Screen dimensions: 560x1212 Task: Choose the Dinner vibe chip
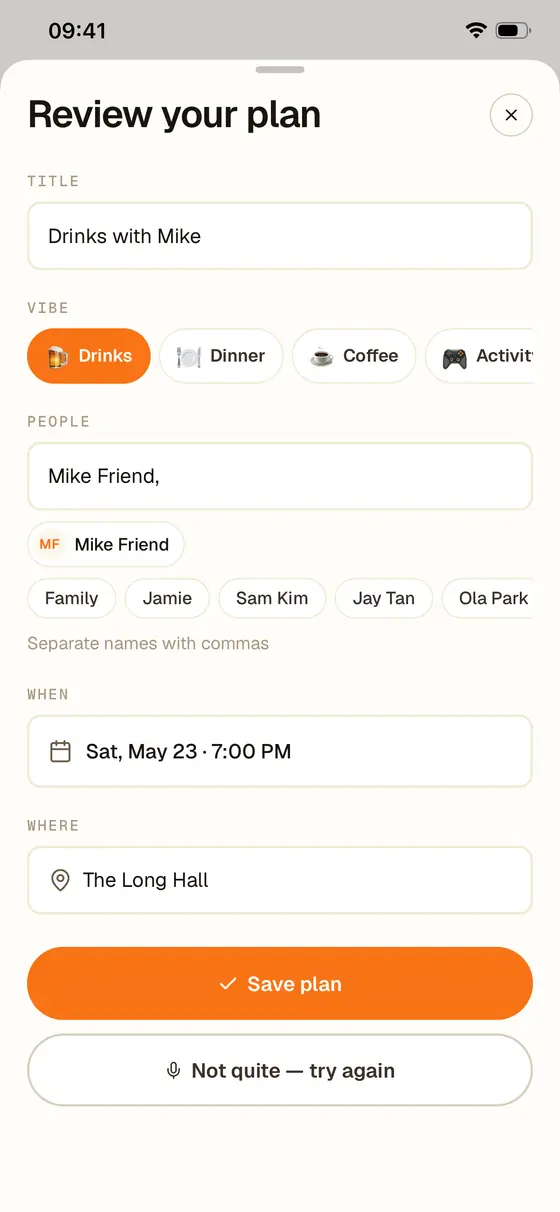221,356
